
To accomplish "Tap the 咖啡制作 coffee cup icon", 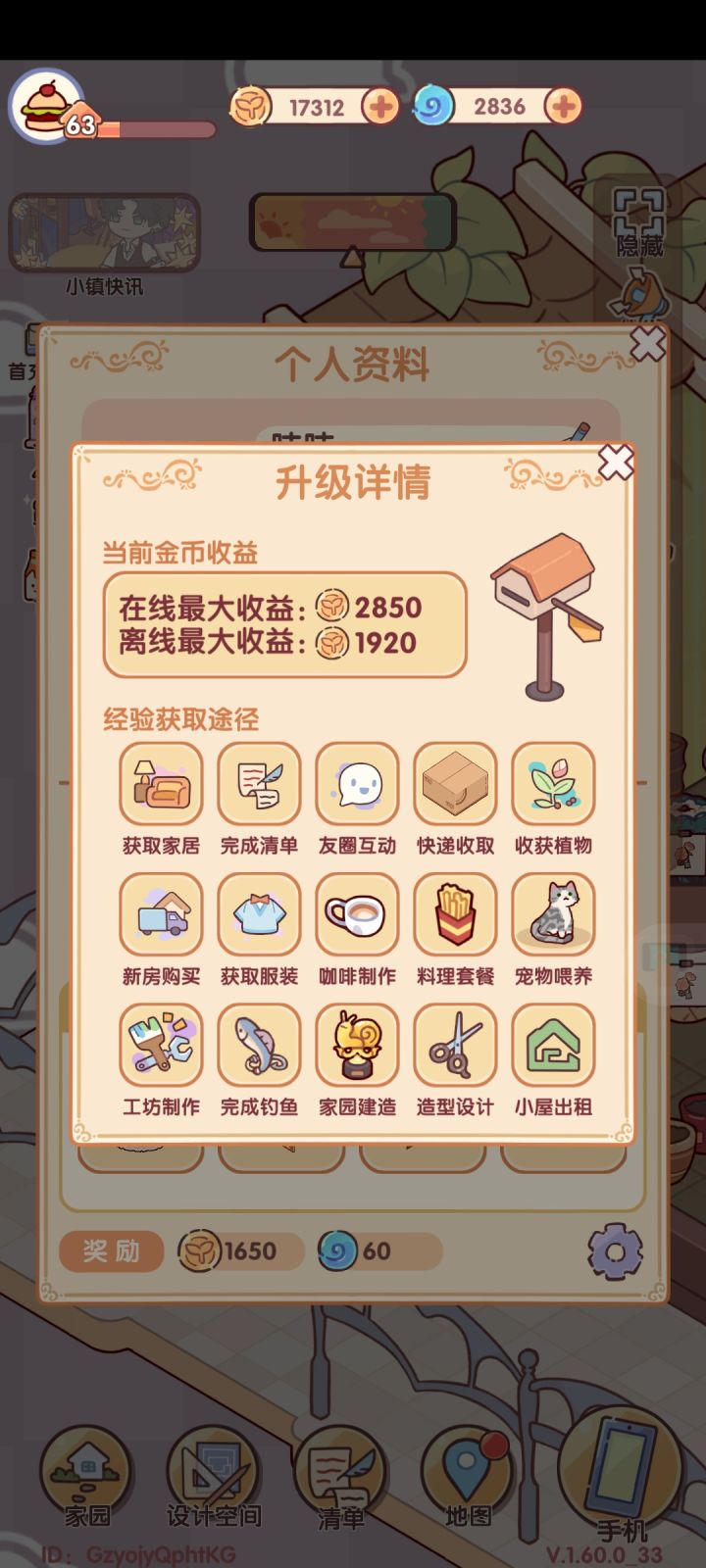I will tap(356, 914).
